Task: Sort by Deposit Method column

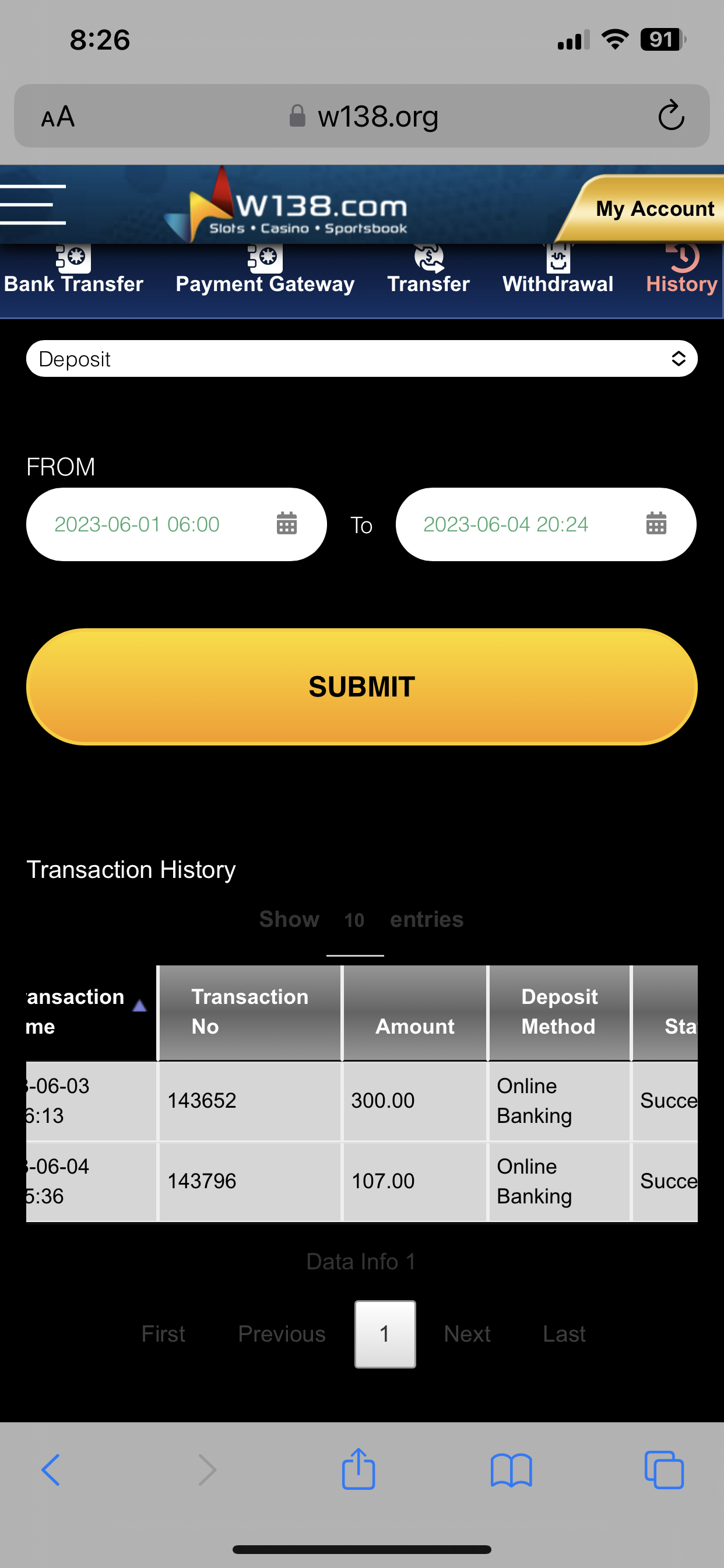Action: (x=558, y=1012)
